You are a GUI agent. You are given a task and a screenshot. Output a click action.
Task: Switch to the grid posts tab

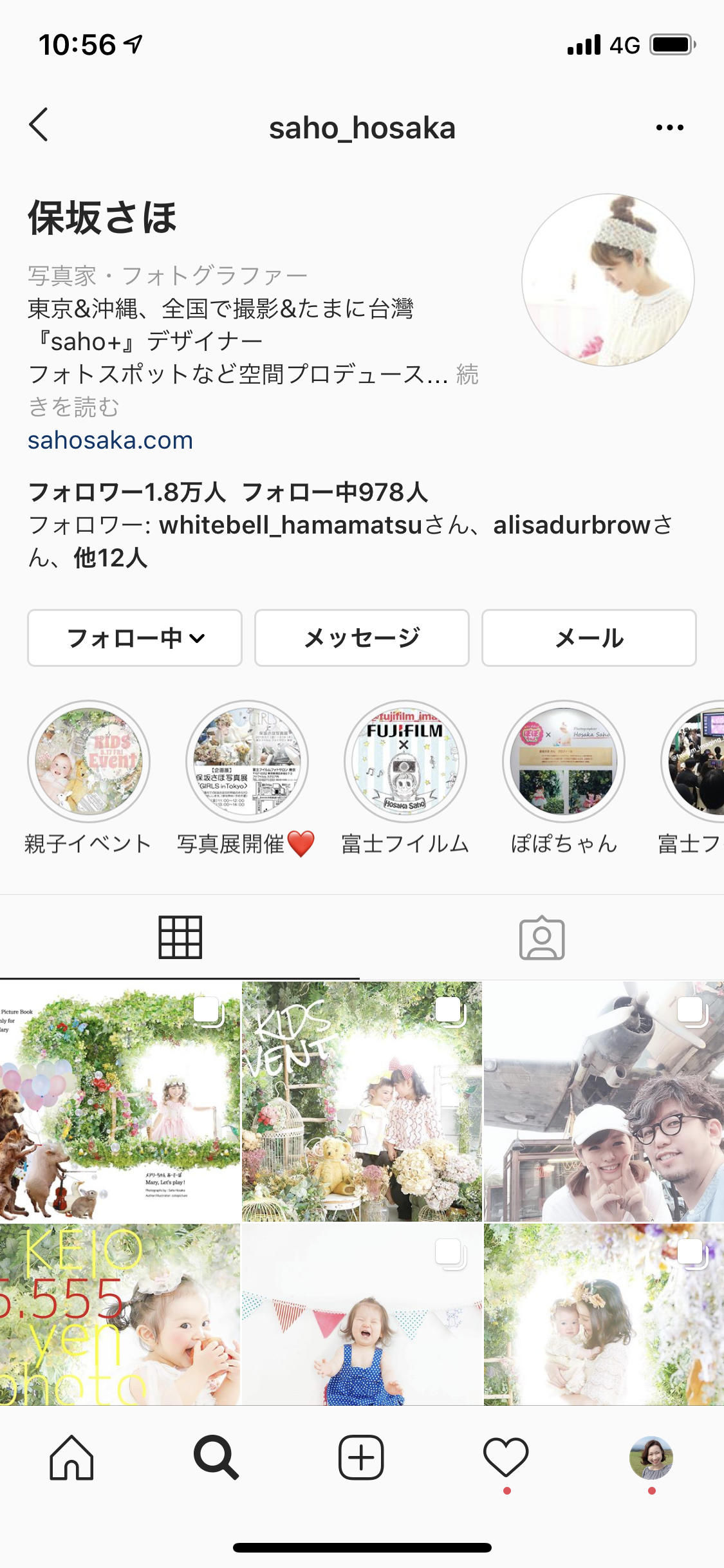click(180, 937)
